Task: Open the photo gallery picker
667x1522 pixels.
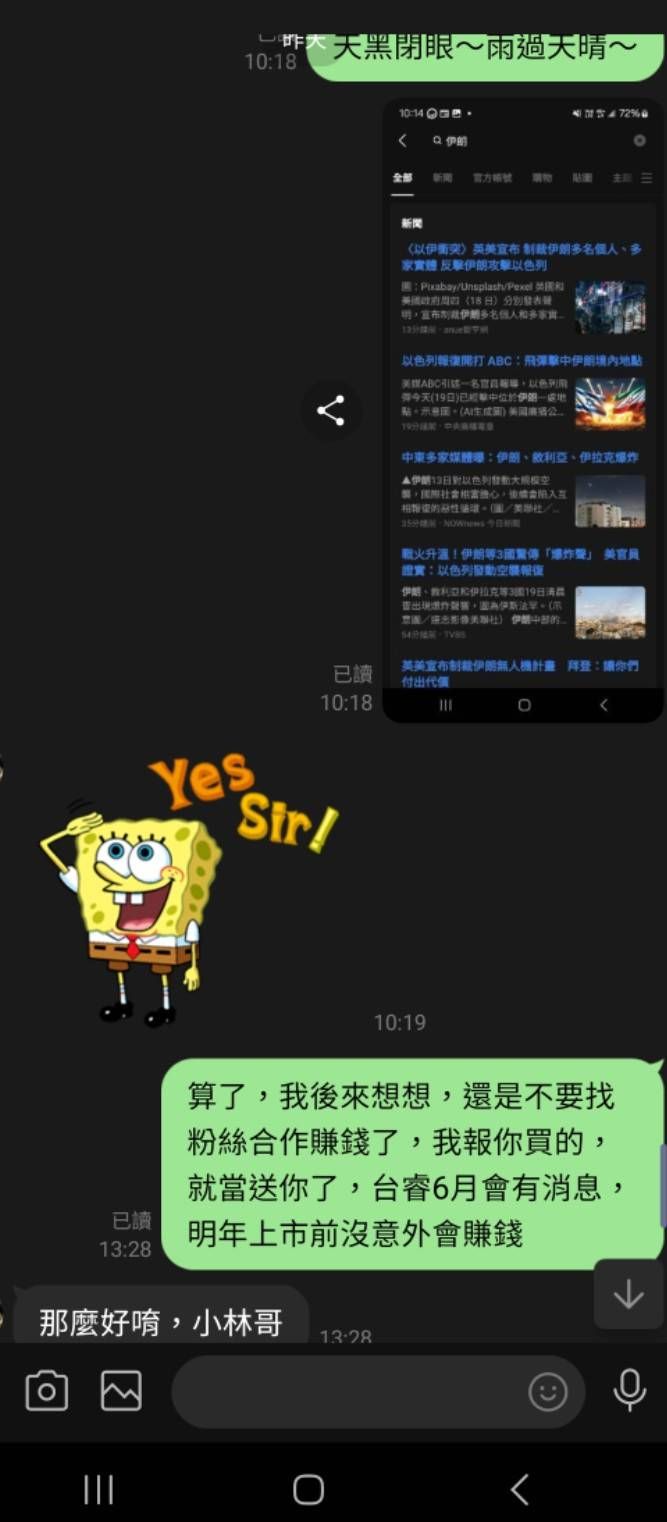Action: coord(121,1391)
